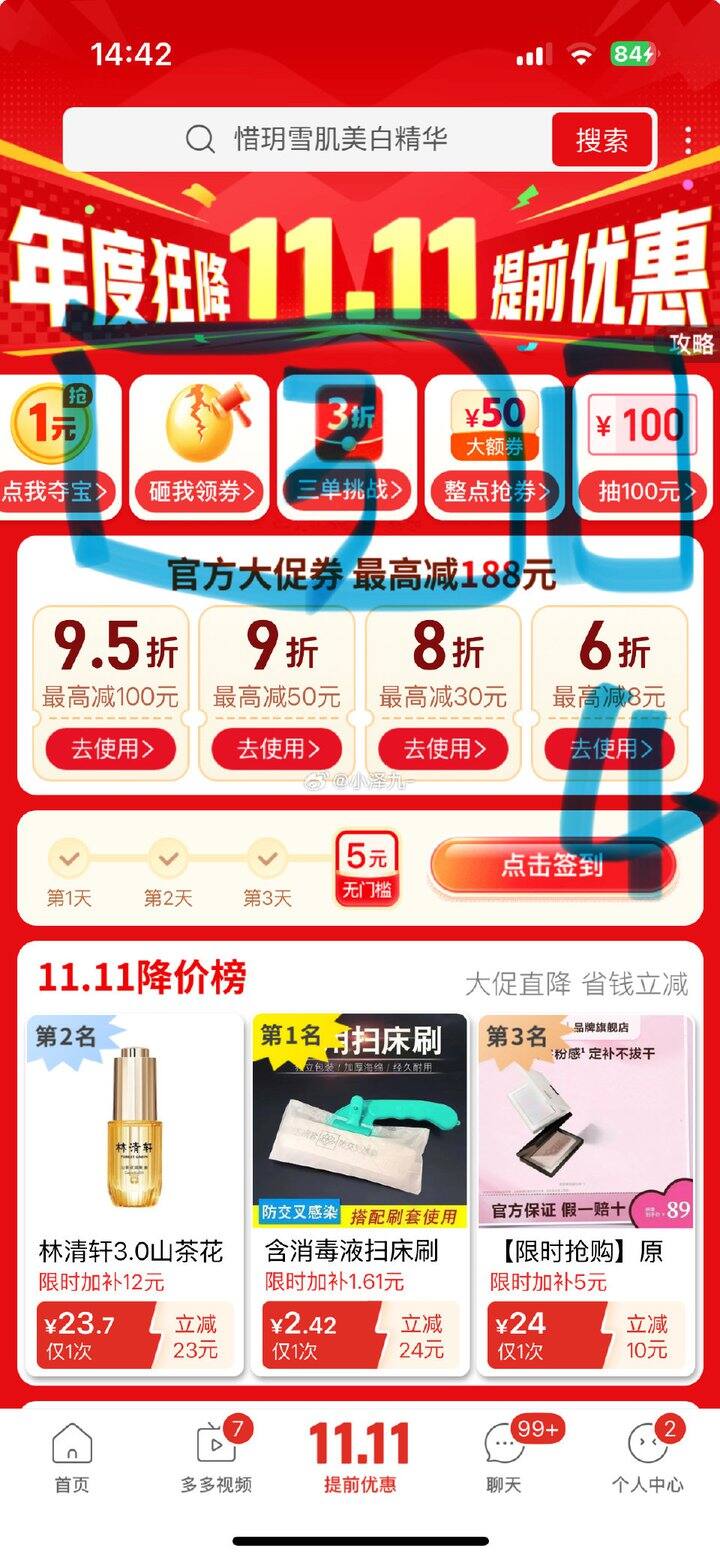Switch to the 多多视频 tab

point(216,1458)
